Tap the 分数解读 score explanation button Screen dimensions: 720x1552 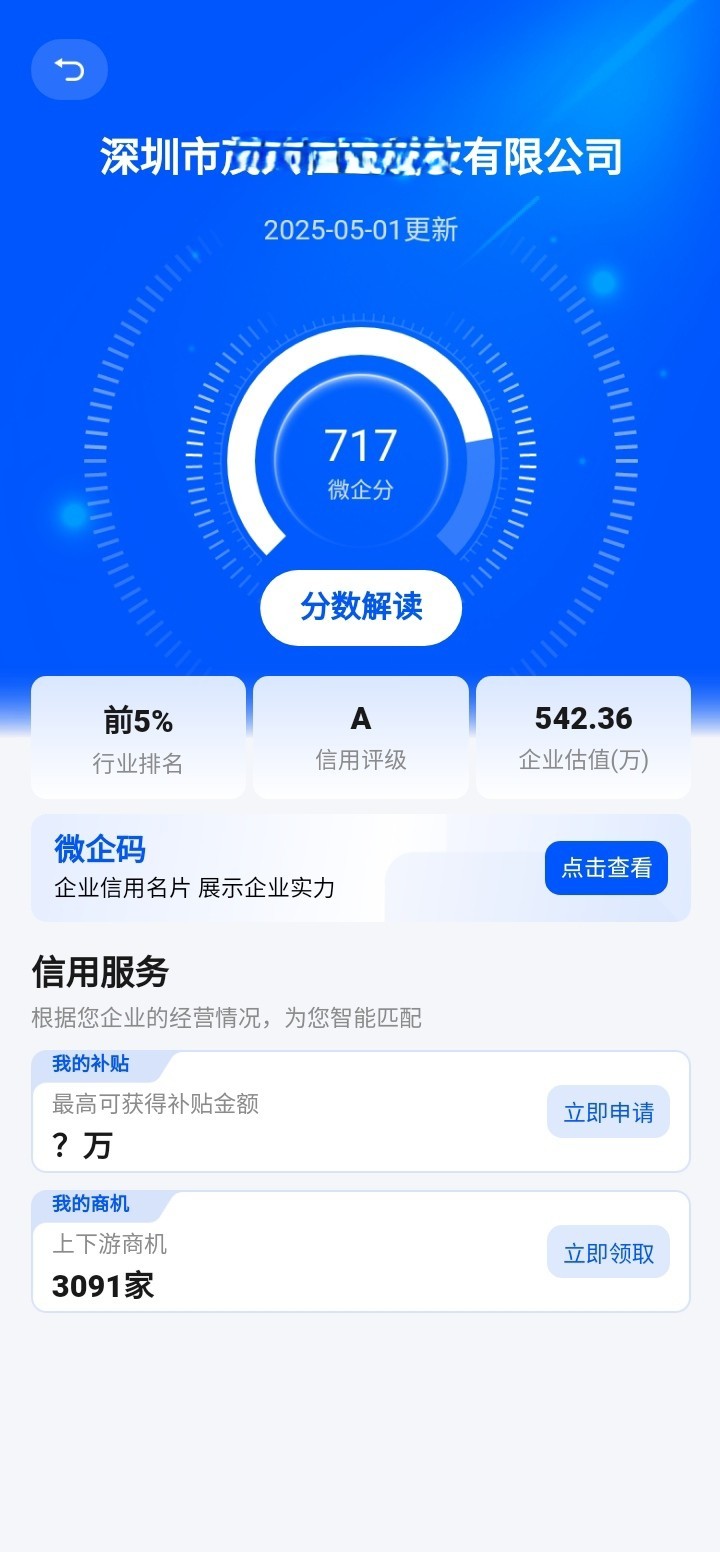click(x=360, y=607)
